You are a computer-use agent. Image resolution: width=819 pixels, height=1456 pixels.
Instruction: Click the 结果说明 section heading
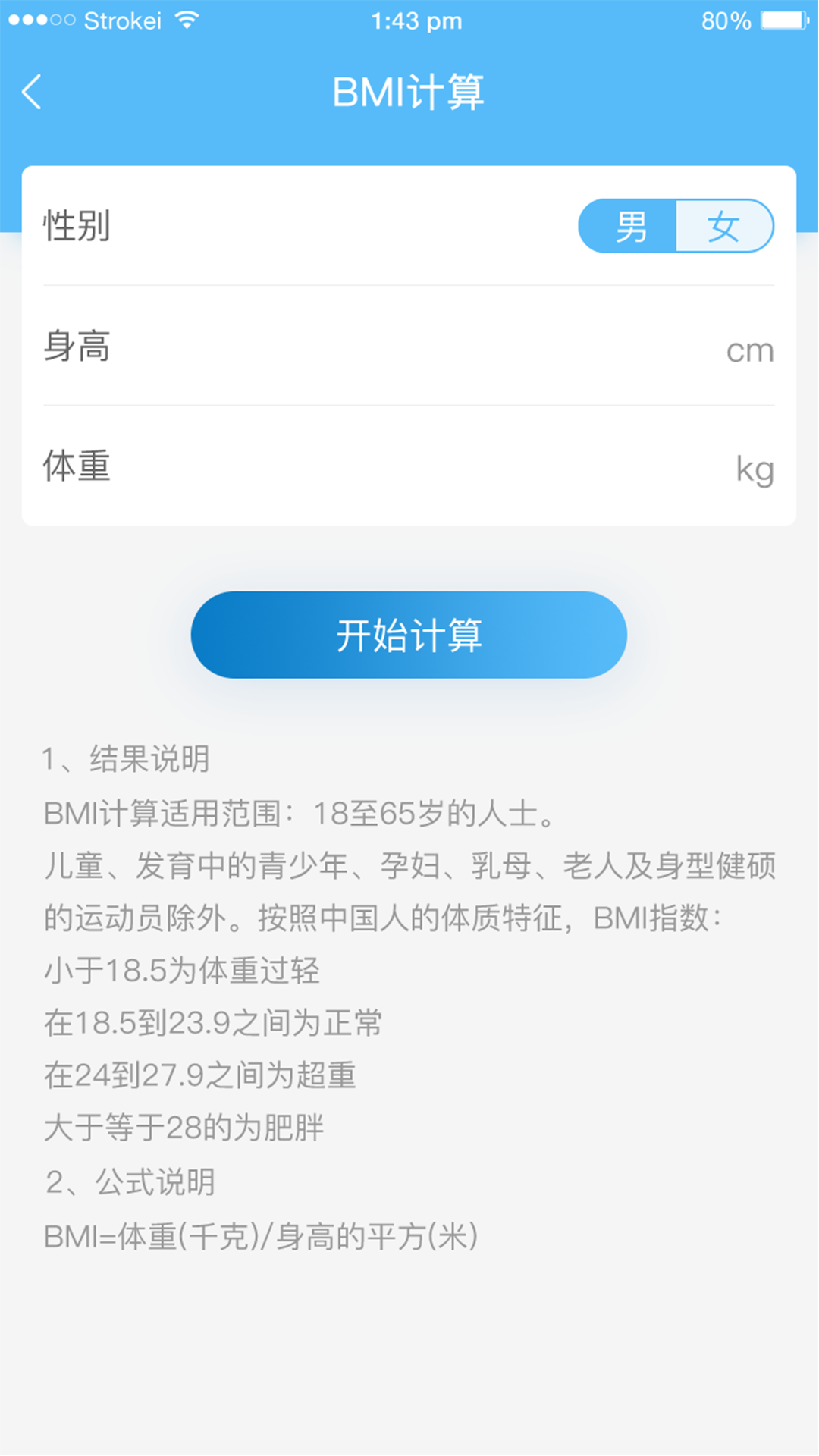[x=127, y=758]
